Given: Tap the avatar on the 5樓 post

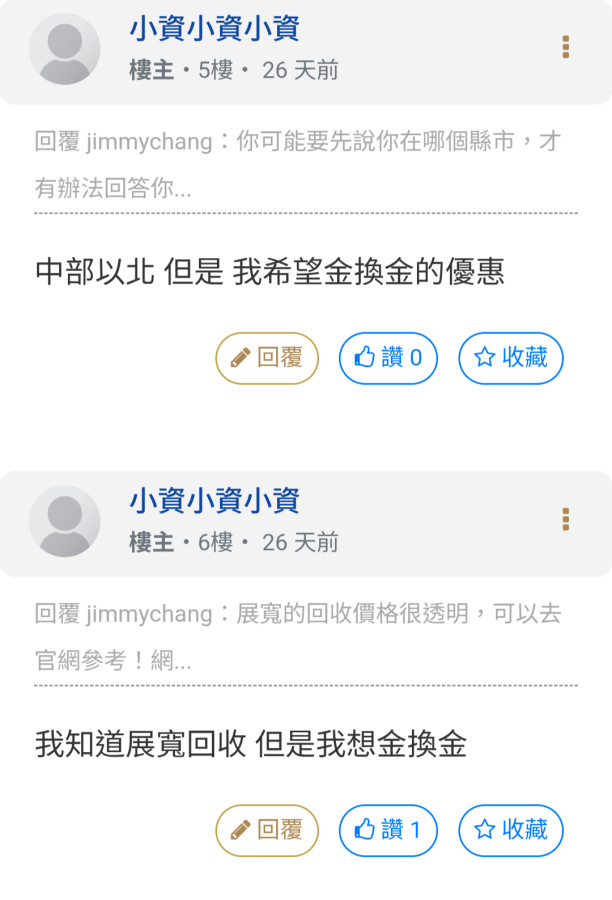Looking at the screenshot, I should pyautogui.click(x=65, y=49).
